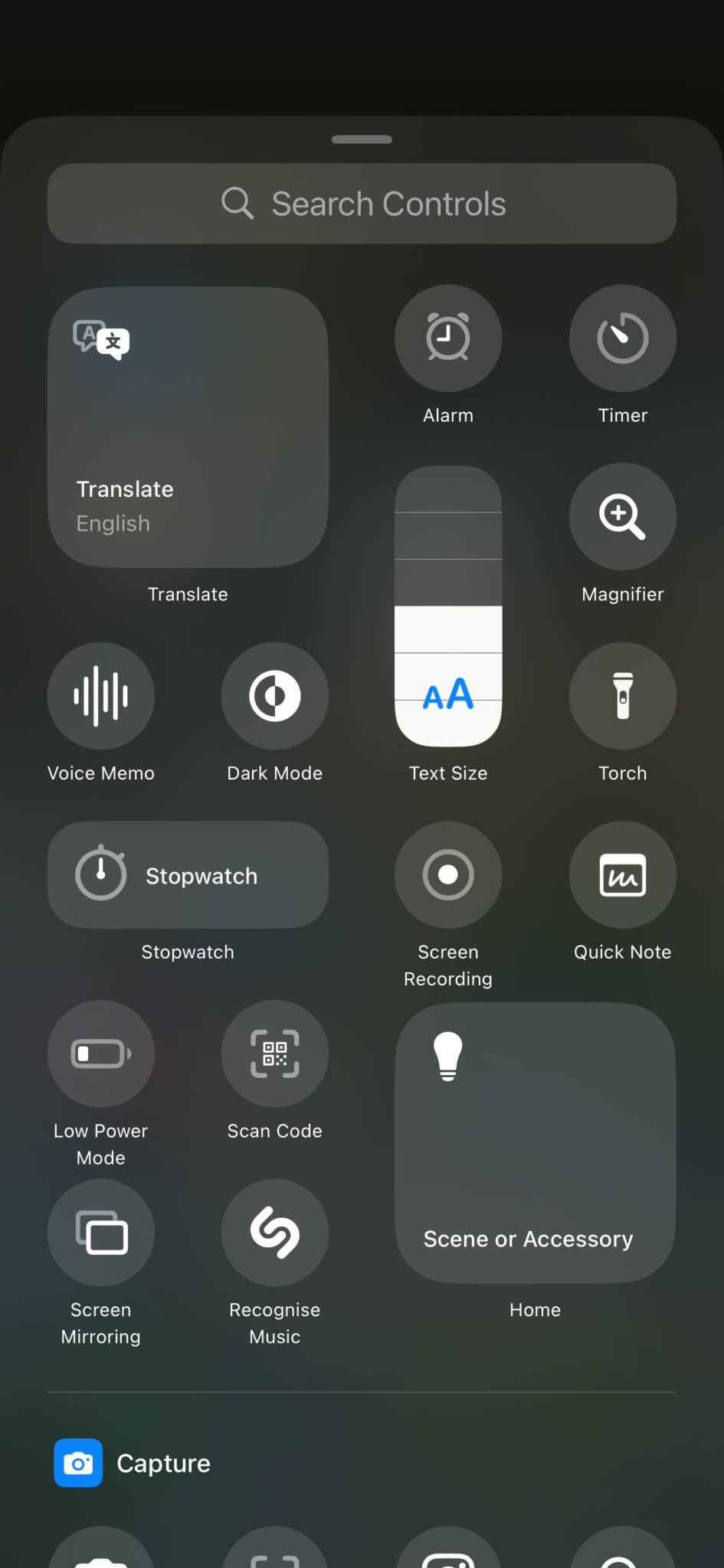Open the Search Controls field
This screenshot has height=1568, width=724.
pos(362,204)
